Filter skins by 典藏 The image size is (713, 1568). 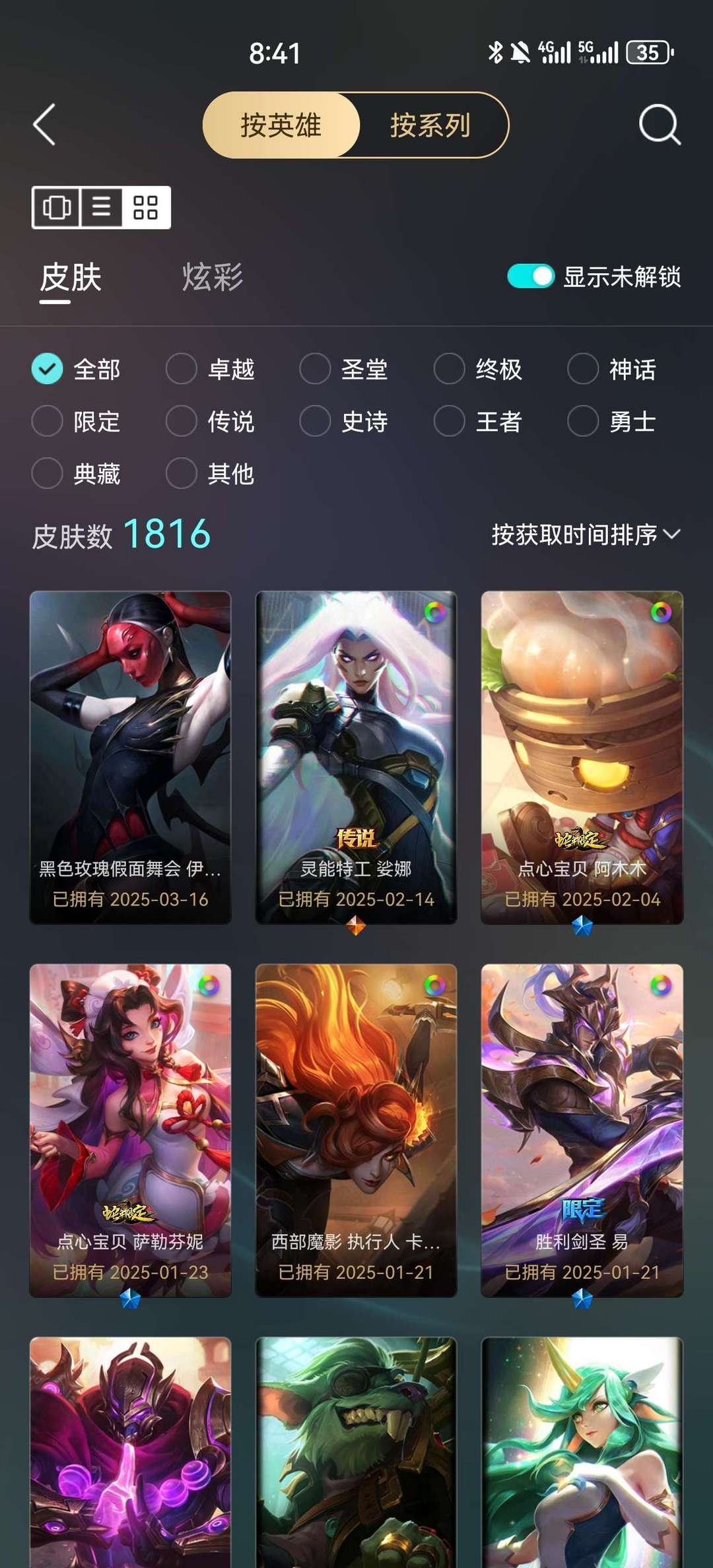[77, 473]
